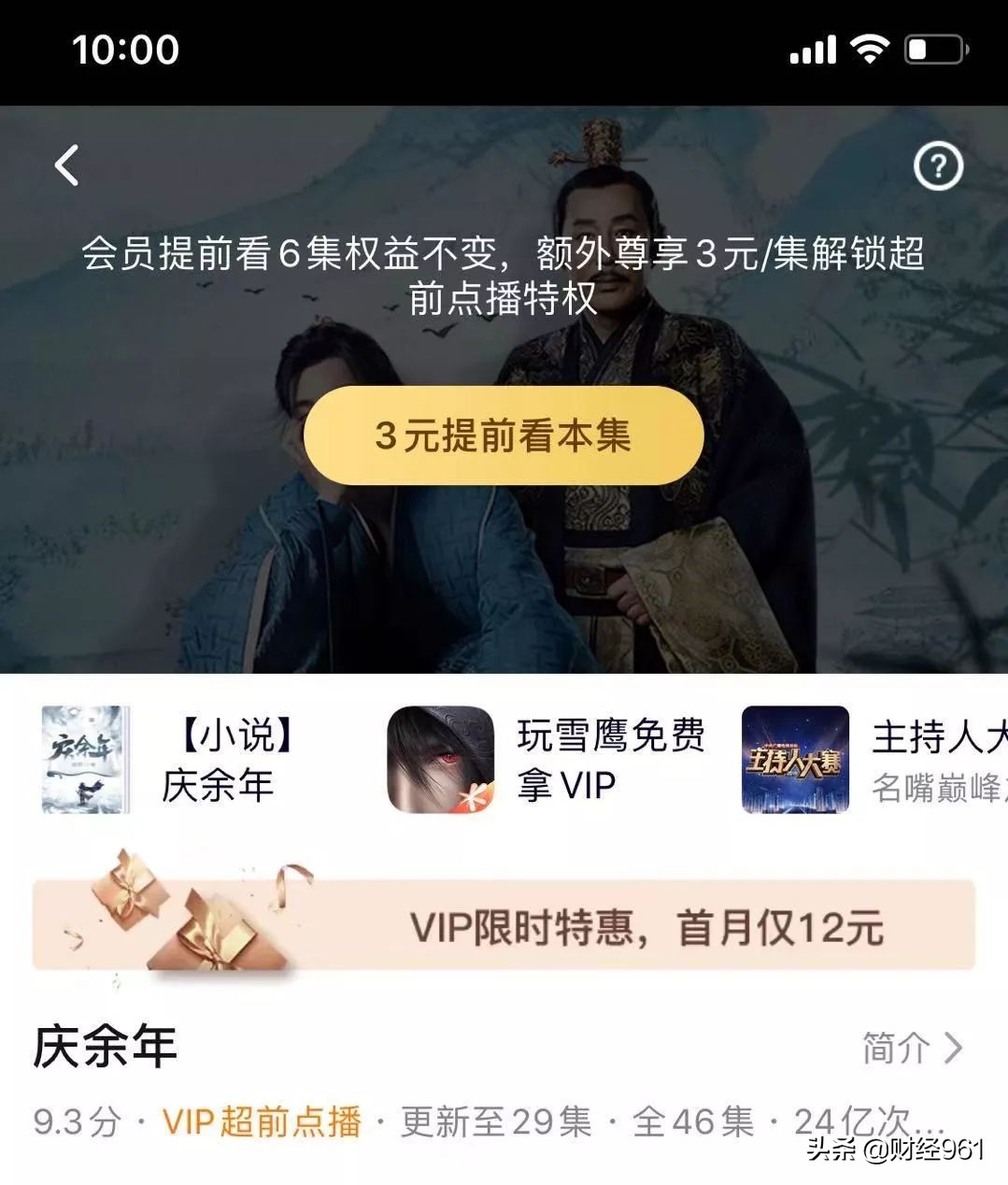This screenshot has height=1185, width=1008.
Task: Click the back arrow at top left
Action: [x=65, y=164]
